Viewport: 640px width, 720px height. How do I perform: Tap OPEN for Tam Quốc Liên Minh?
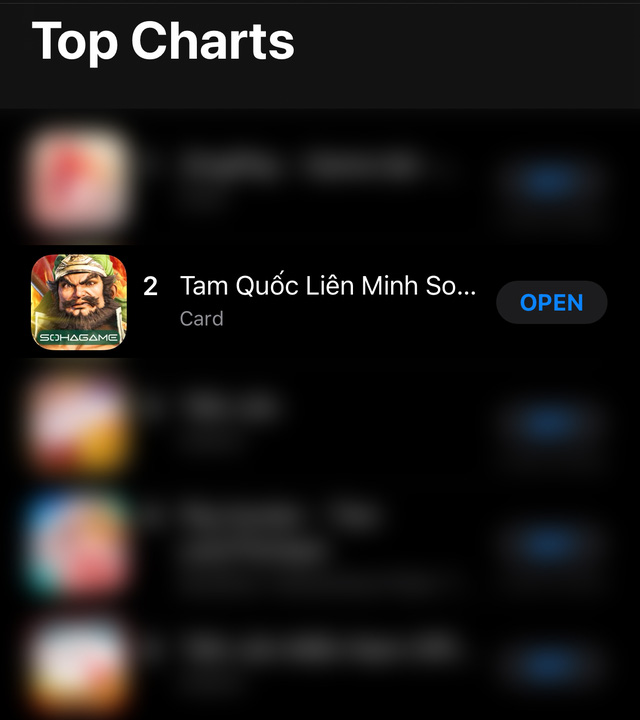tap(551, 302)
